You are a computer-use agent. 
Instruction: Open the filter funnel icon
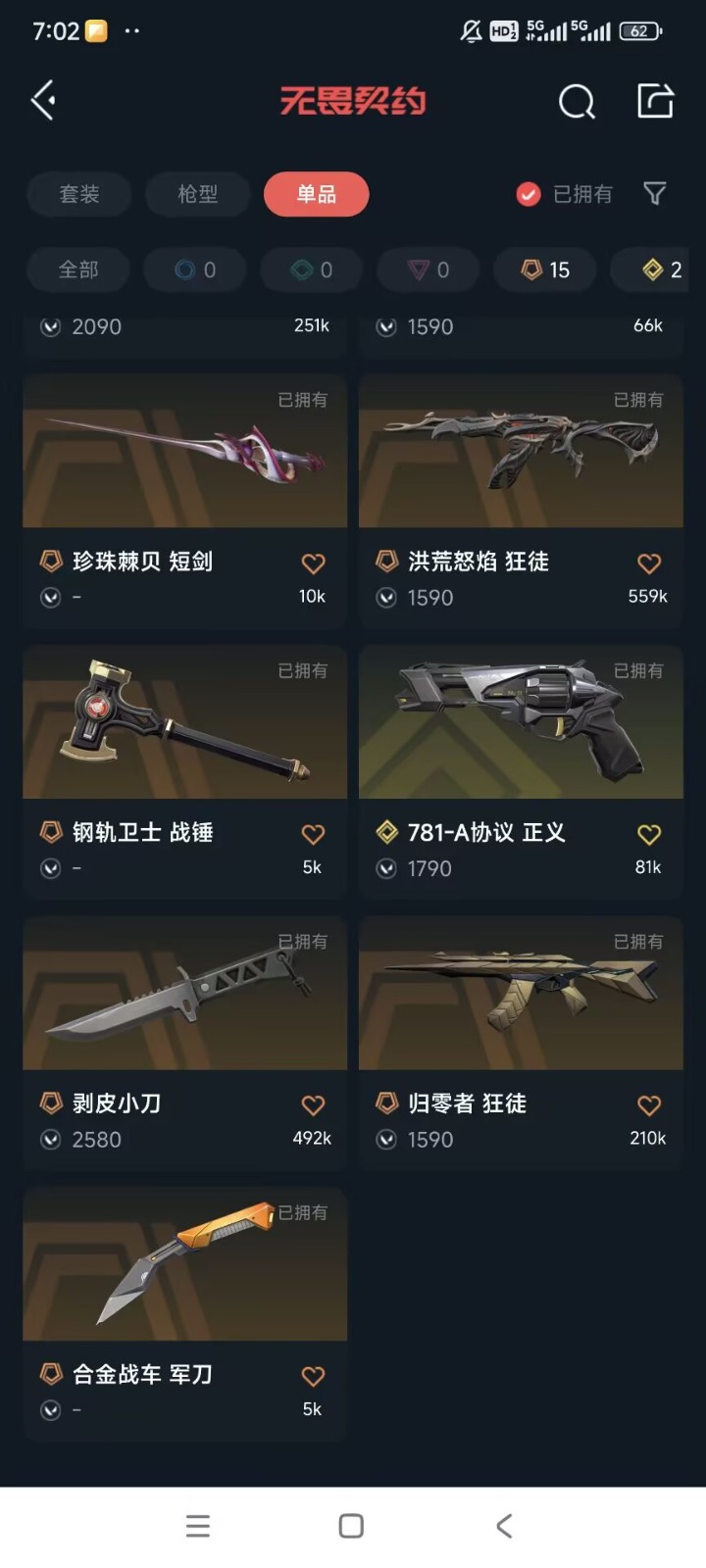(654, 193)
